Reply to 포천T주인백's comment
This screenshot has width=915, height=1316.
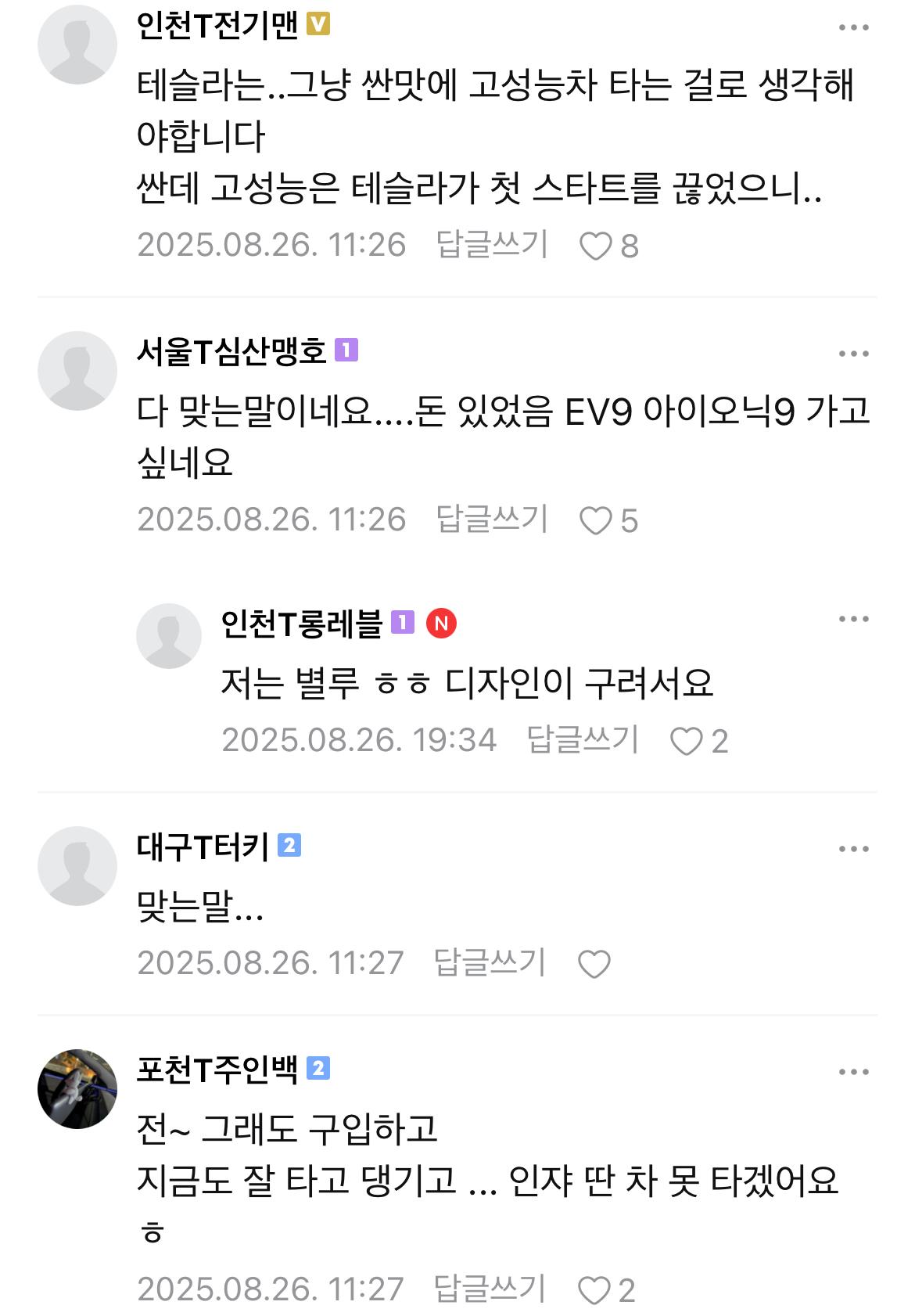point(490,1289)
